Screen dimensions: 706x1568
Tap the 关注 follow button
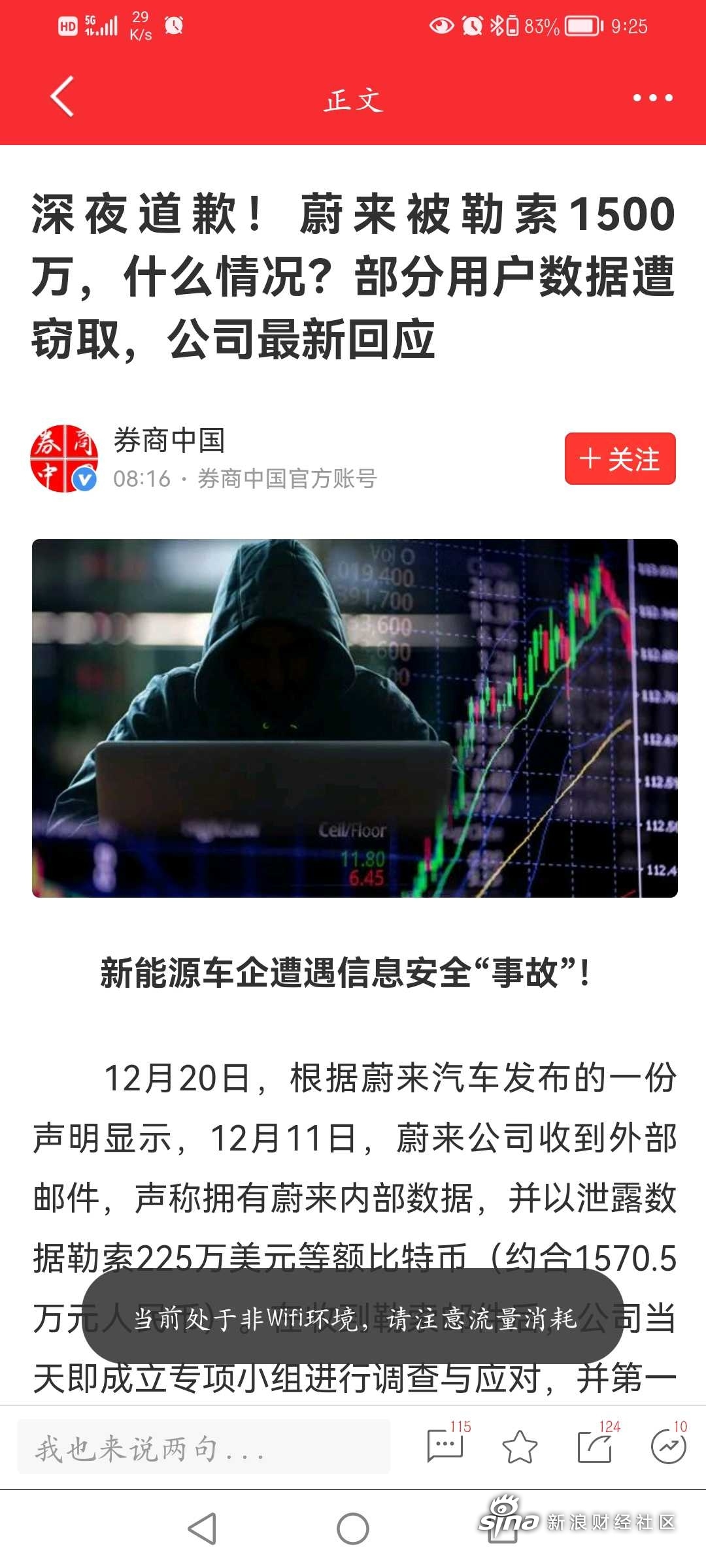pos(620,459)
